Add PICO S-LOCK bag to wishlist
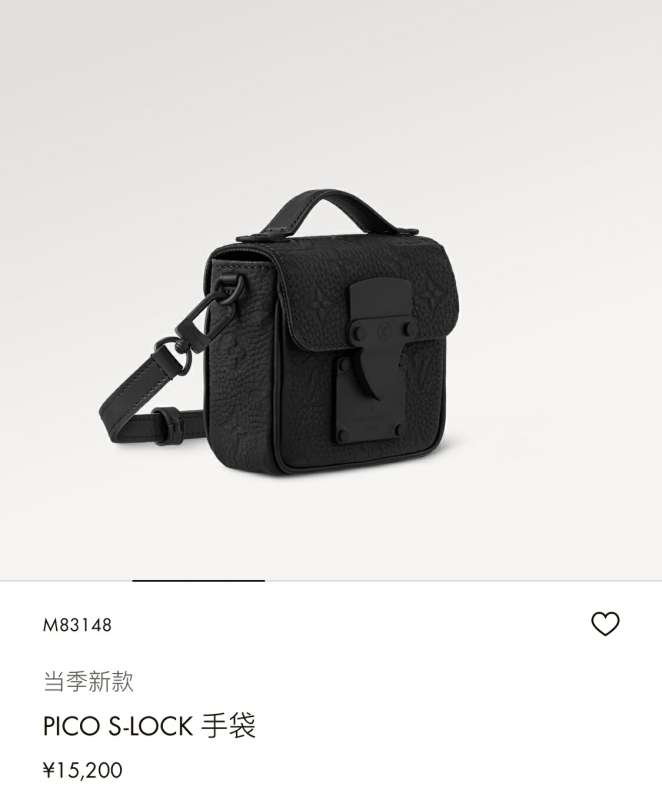 click(x=605, y=624)
